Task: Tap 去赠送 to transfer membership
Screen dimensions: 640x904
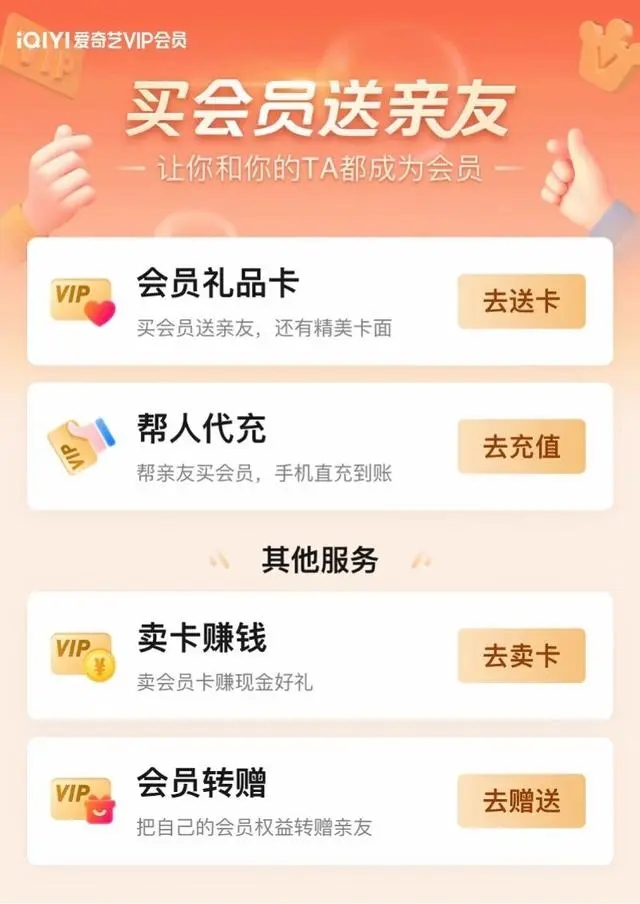Action: (x=521, y=801)
